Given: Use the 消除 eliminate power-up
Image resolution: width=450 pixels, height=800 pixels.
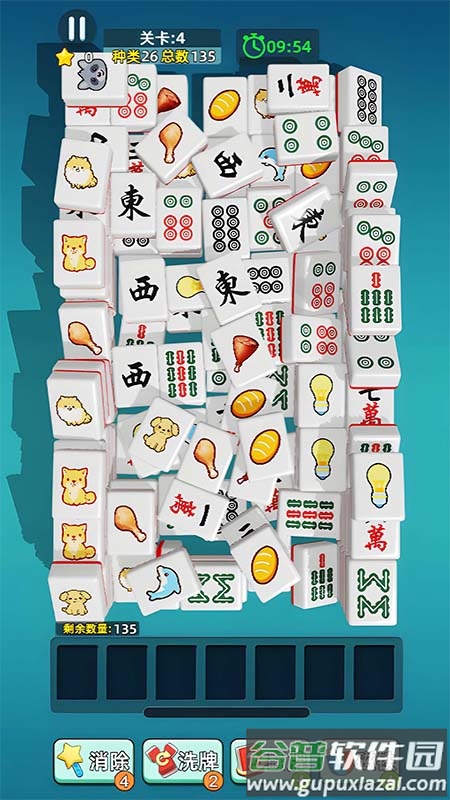Looking at the screenshot, I should [x=94, y=761].
